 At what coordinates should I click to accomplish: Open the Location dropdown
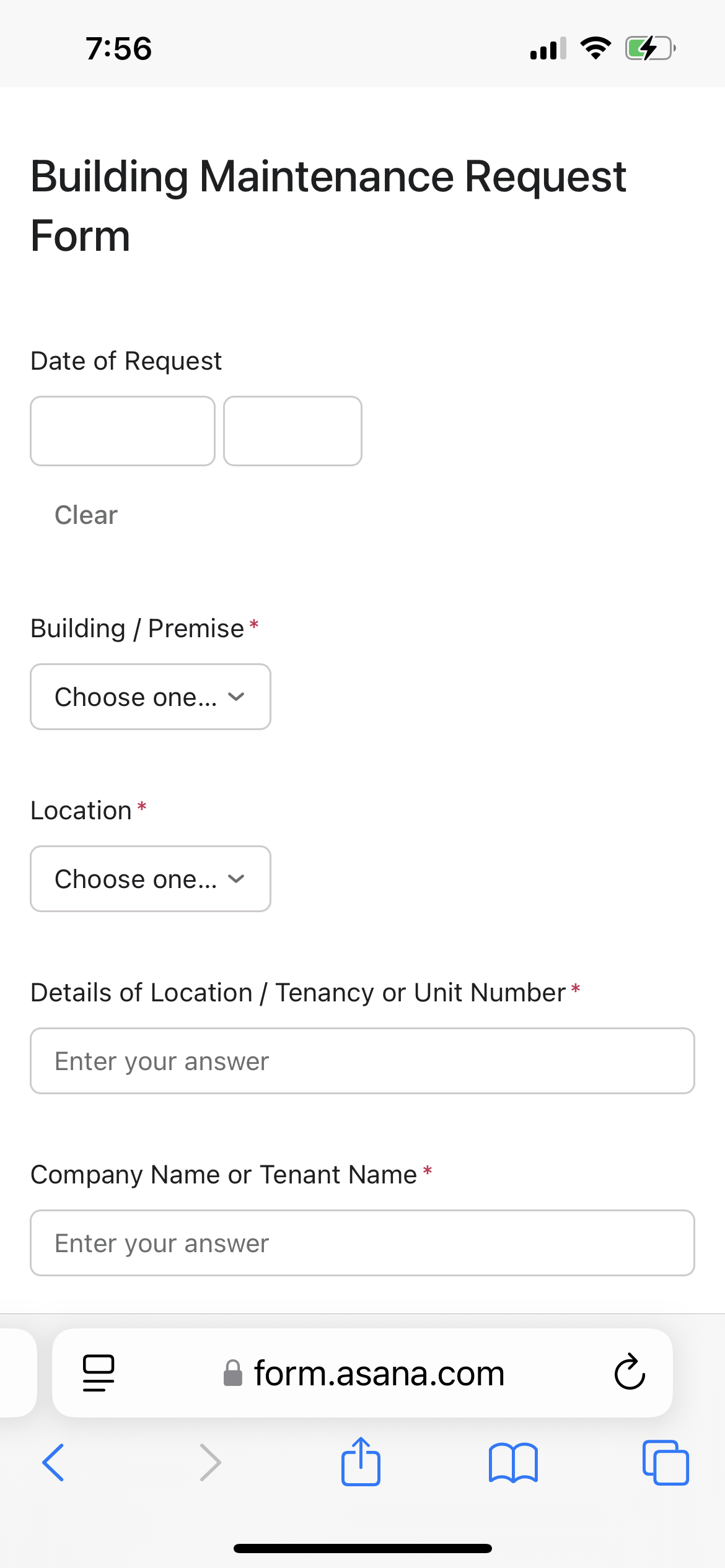point(151,879)
